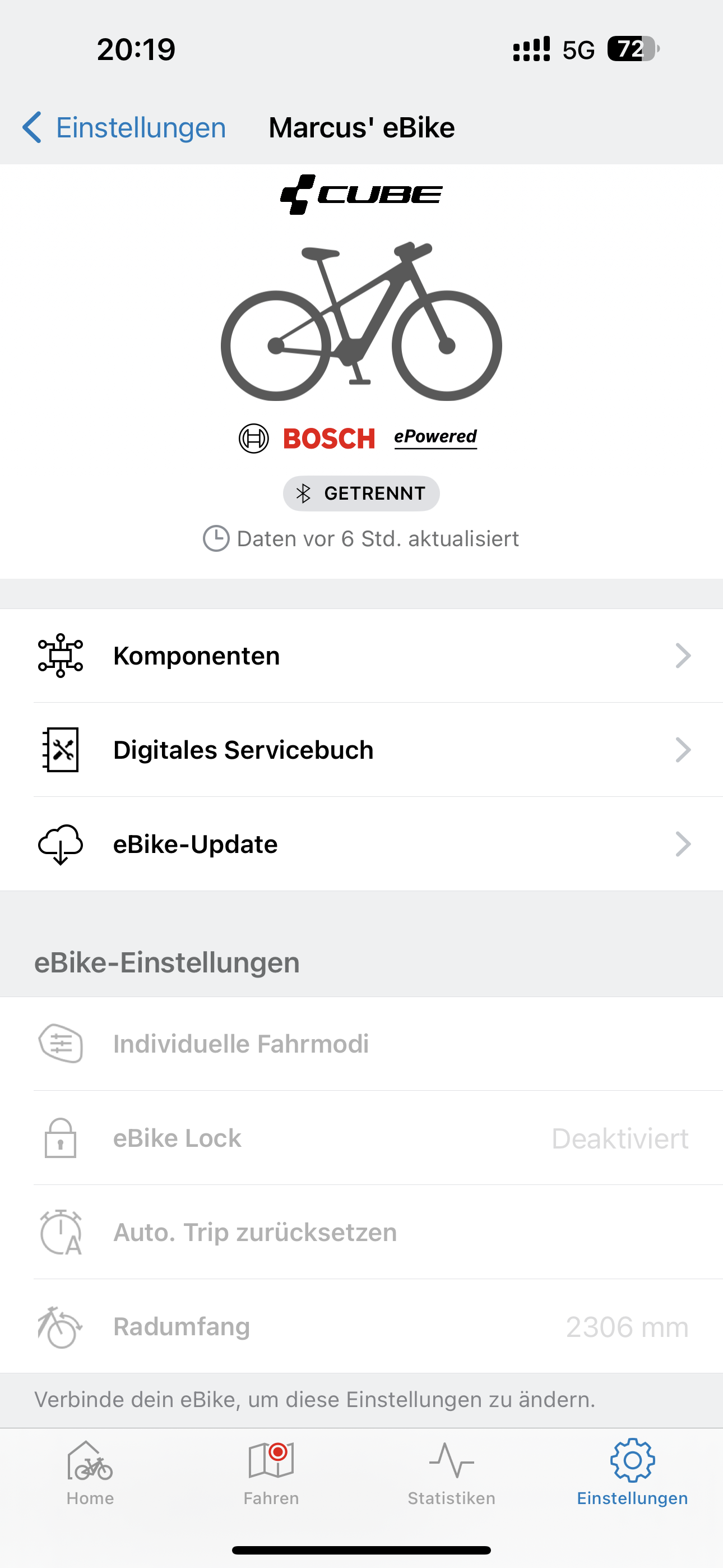Switch to the Statistiken tab

(x=451, y=1472)
